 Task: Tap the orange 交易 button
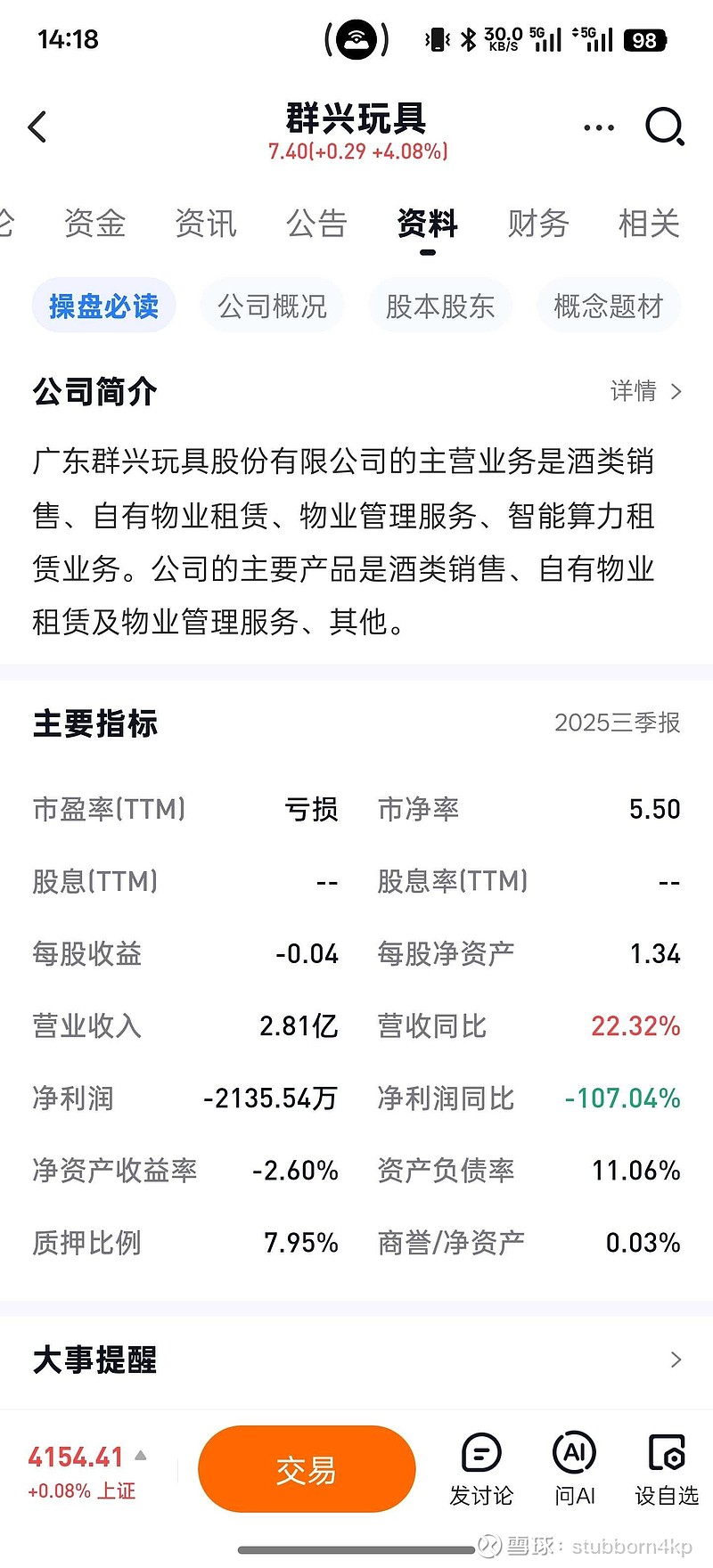[307, 1470]
